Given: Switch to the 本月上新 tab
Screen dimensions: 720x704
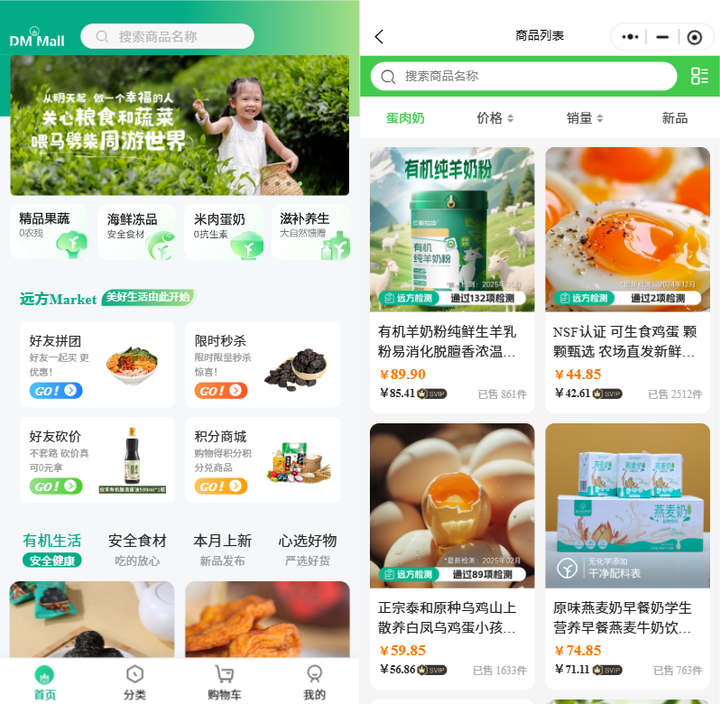Looking at the screenshot, I should 222,549.
